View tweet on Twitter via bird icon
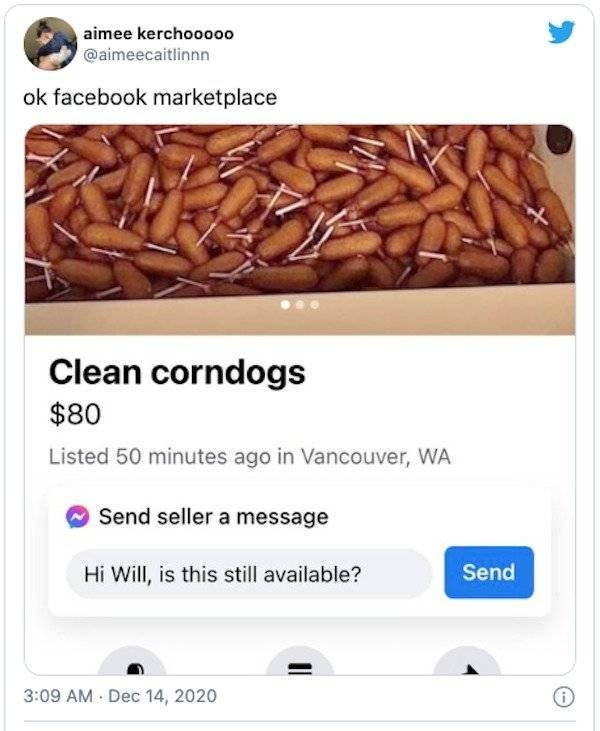The width and height of the screenshot is (600, 731). click(x=561, y=34)
